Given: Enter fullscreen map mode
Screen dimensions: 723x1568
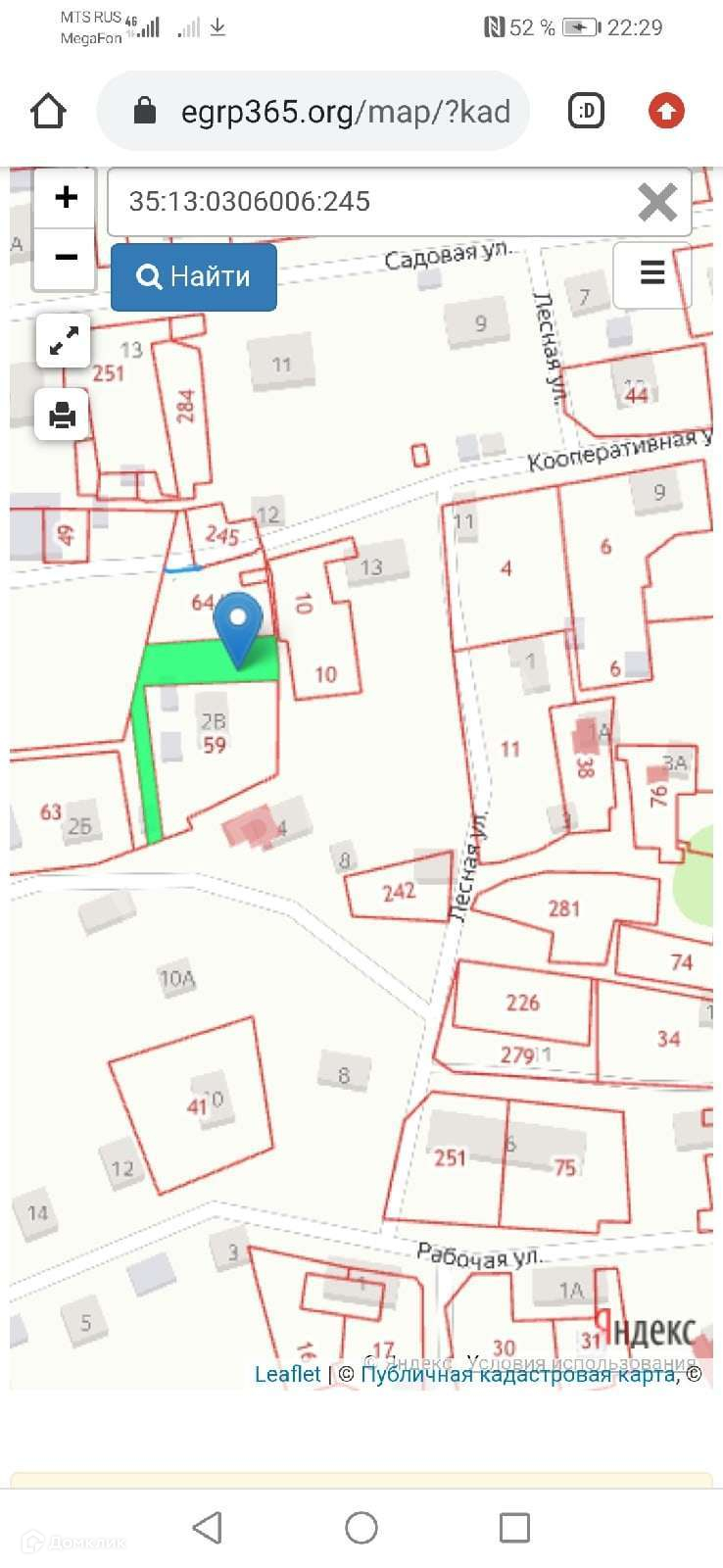Looking at the screenshot, I should [64, 340].
